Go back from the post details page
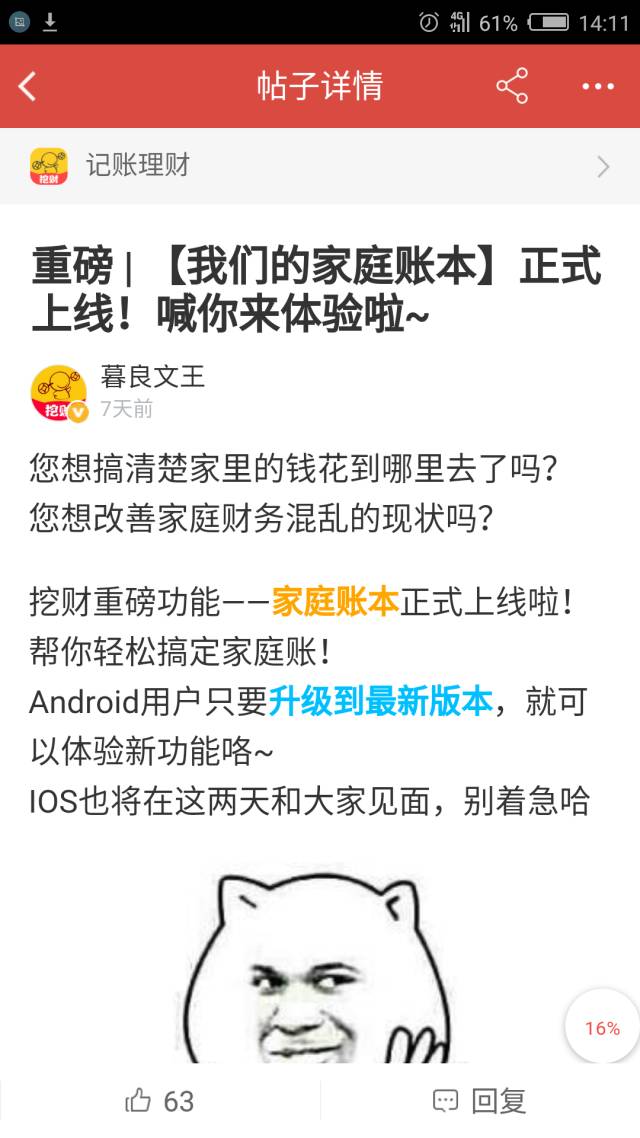Screen dimensions: 640x1138 [x=27, y=86]
